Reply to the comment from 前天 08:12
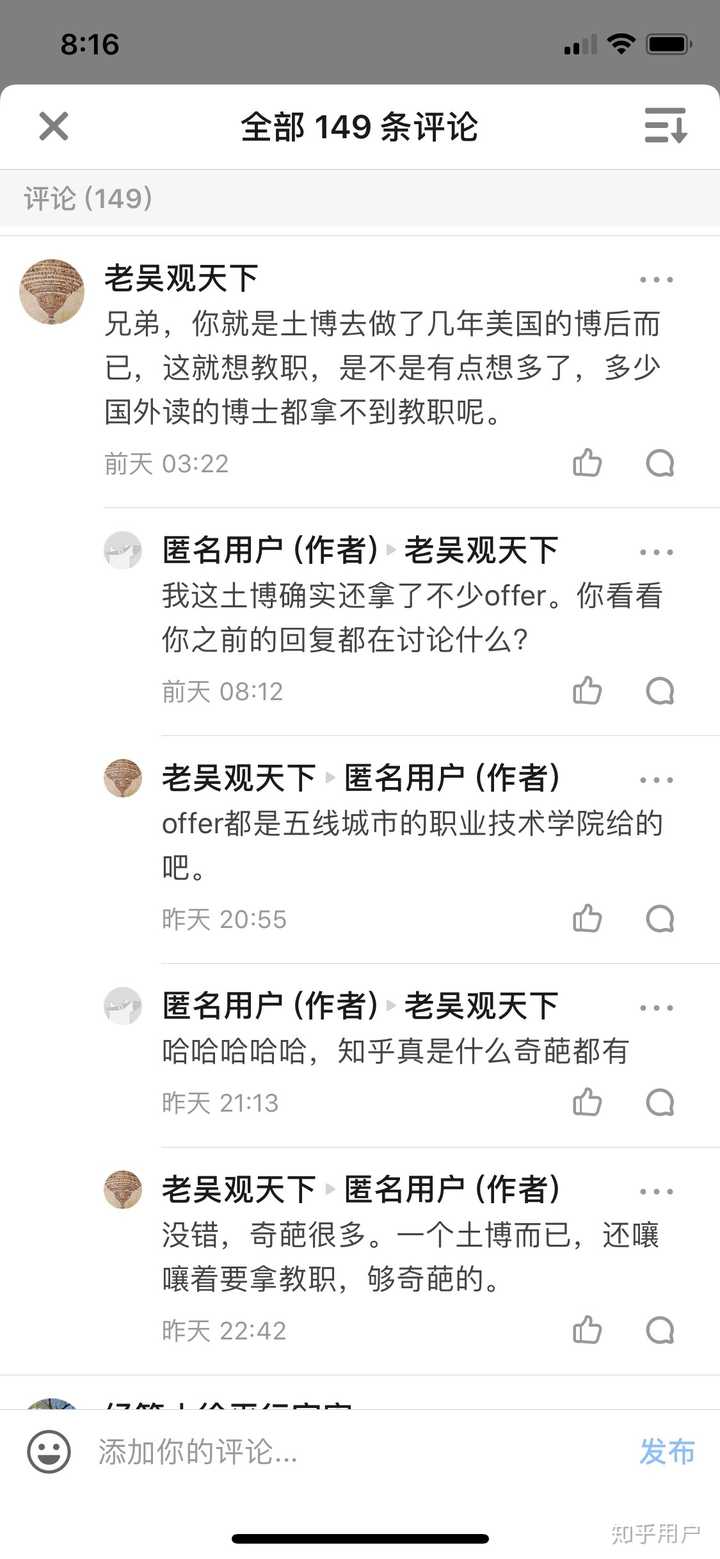720x1559 pixels. pyautogui.click(x=660, y=691)
